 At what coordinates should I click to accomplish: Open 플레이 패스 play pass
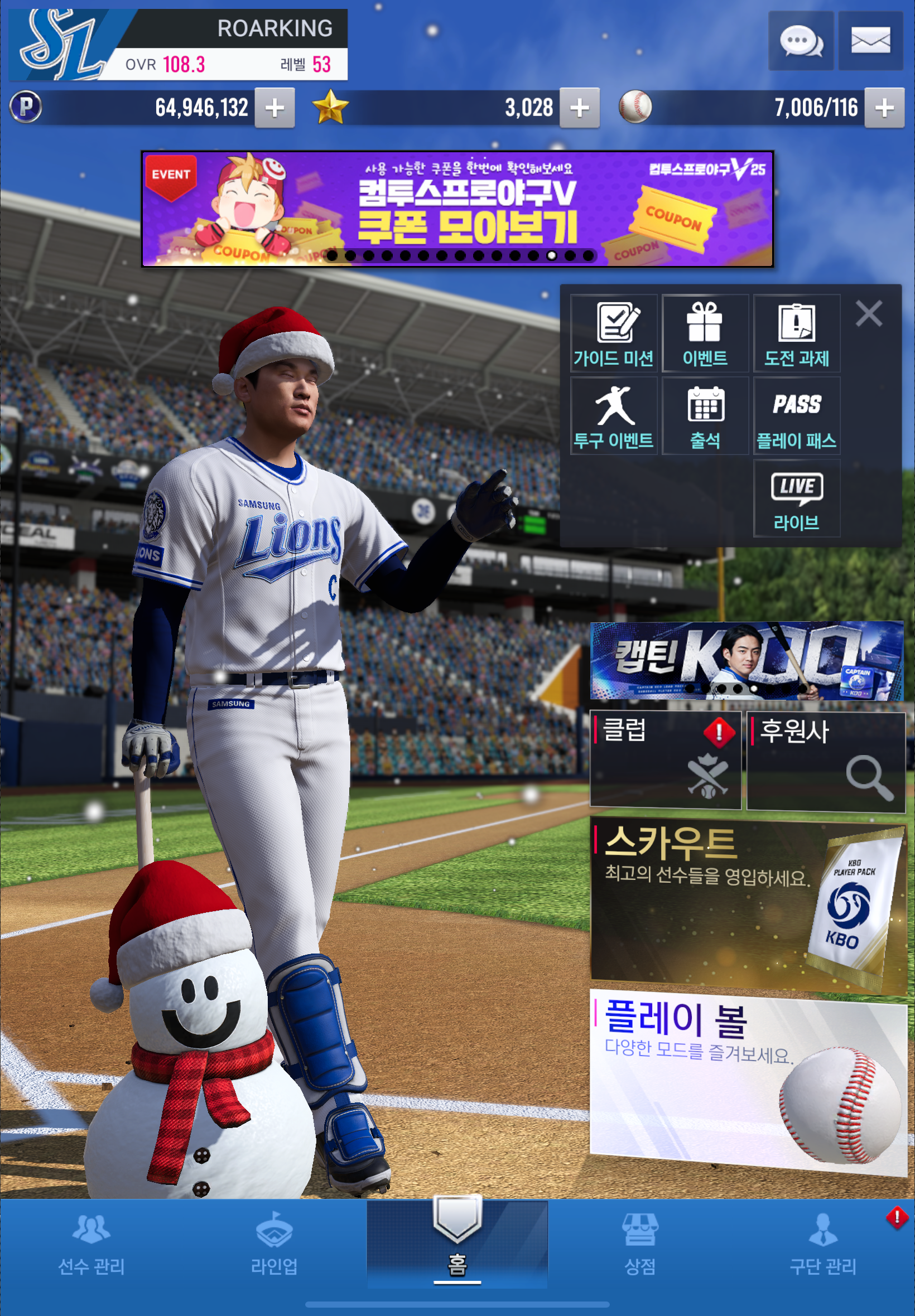coord(796,416)
